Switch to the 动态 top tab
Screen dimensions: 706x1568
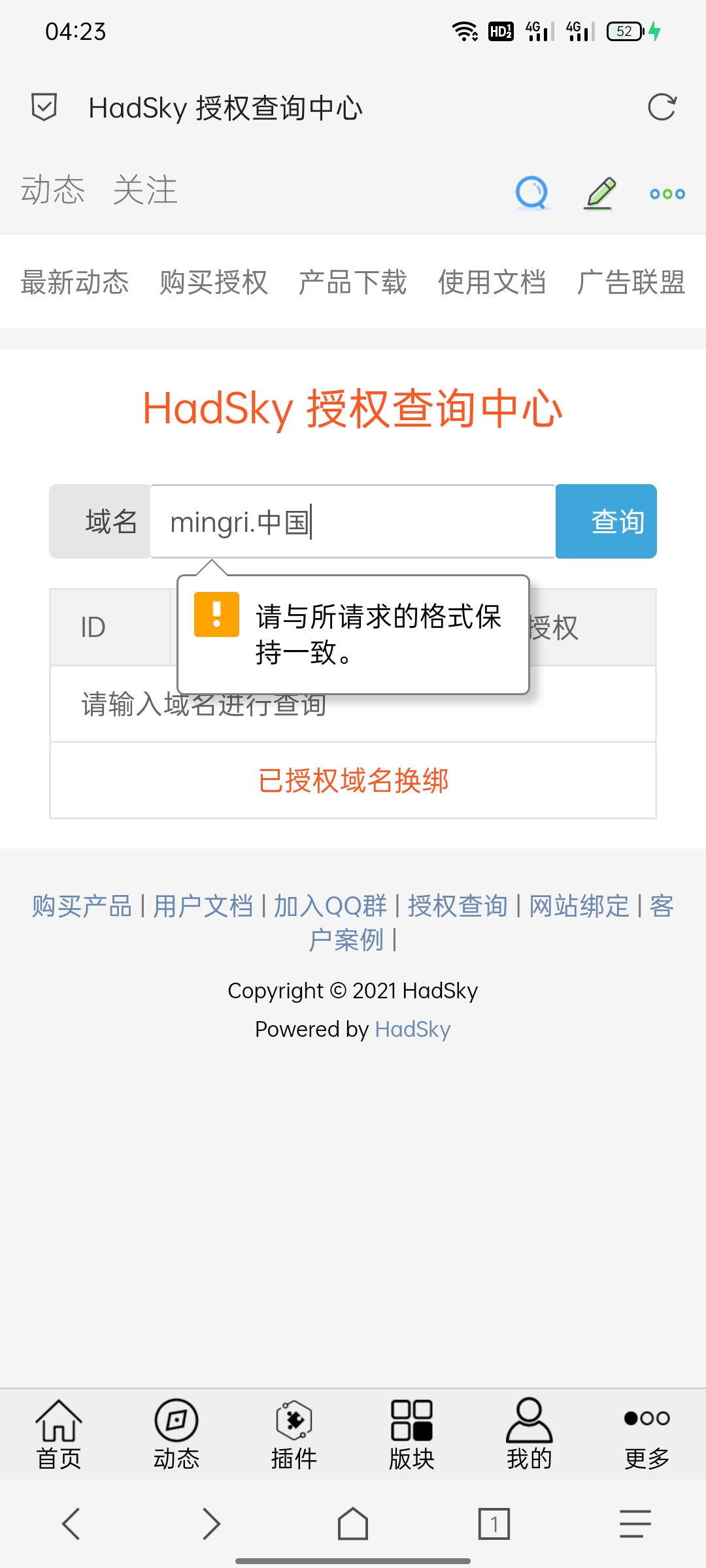pos(53,190)
